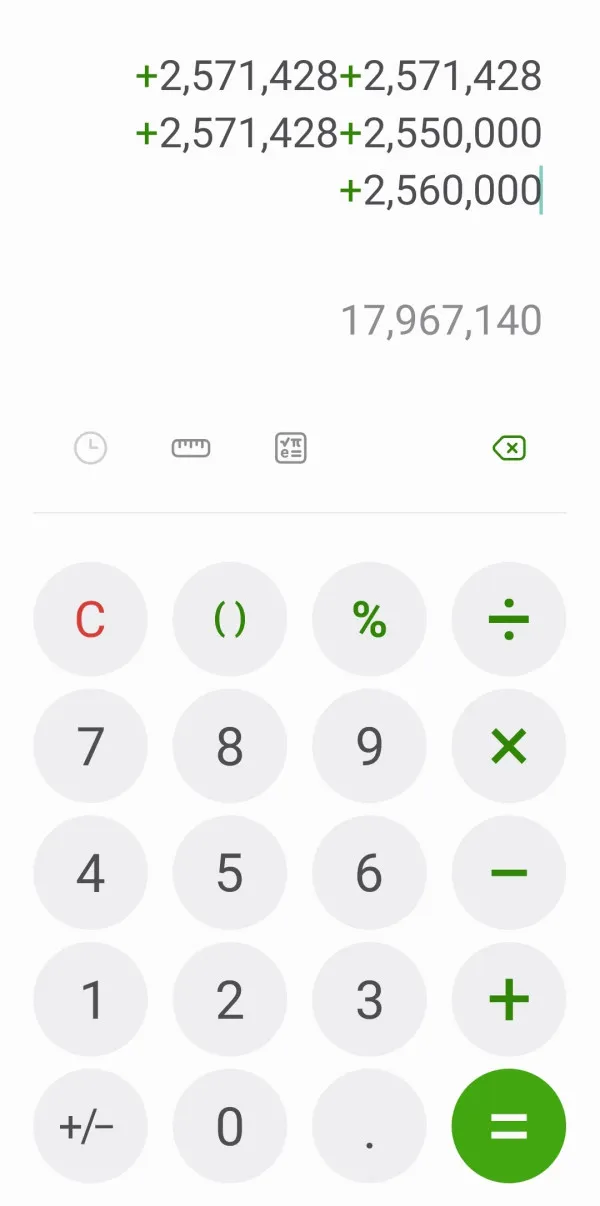The image size is (600, 1206).
Task: Open the unit converter ruler icon
Action: (191, 447)
